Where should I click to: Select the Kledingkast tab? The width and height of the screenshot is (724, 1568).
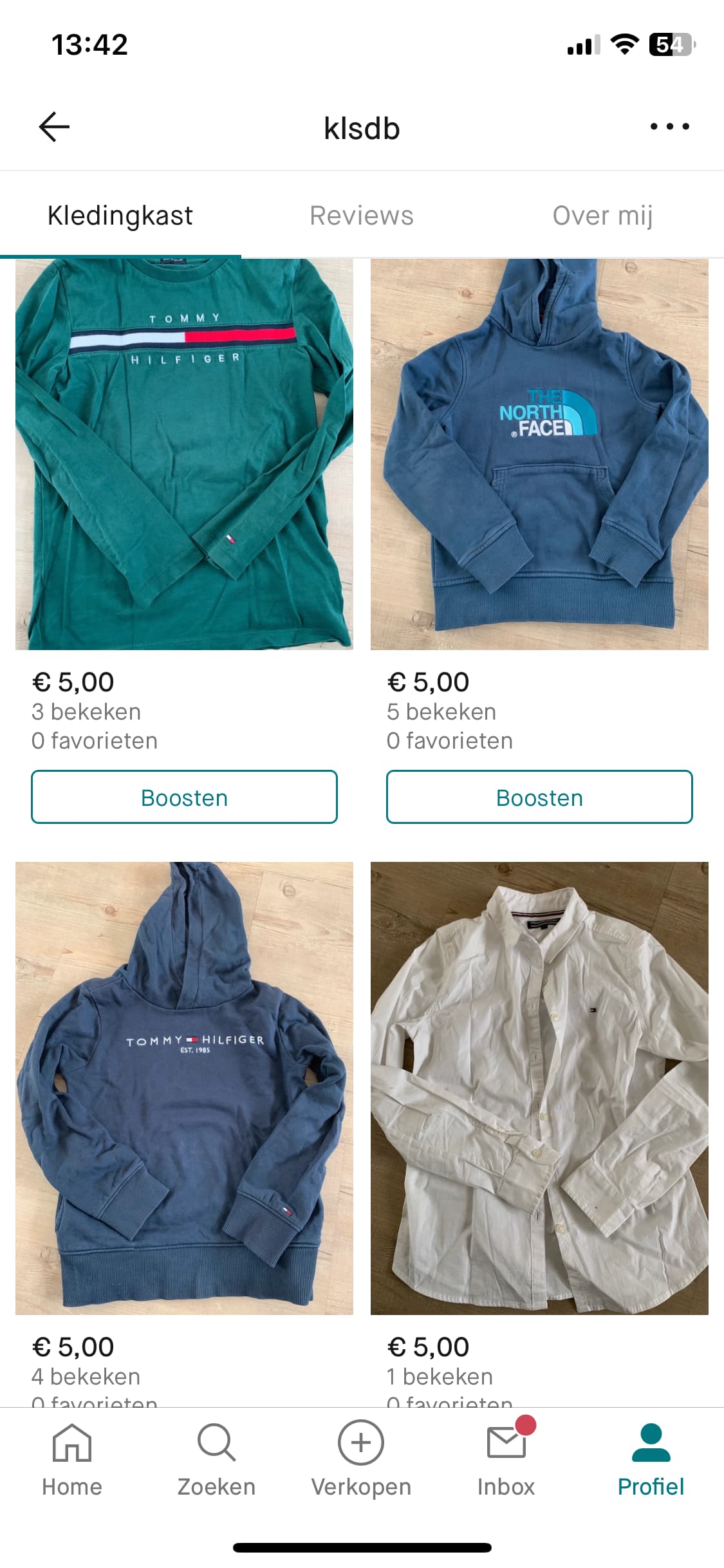click(x=120, y=216)
